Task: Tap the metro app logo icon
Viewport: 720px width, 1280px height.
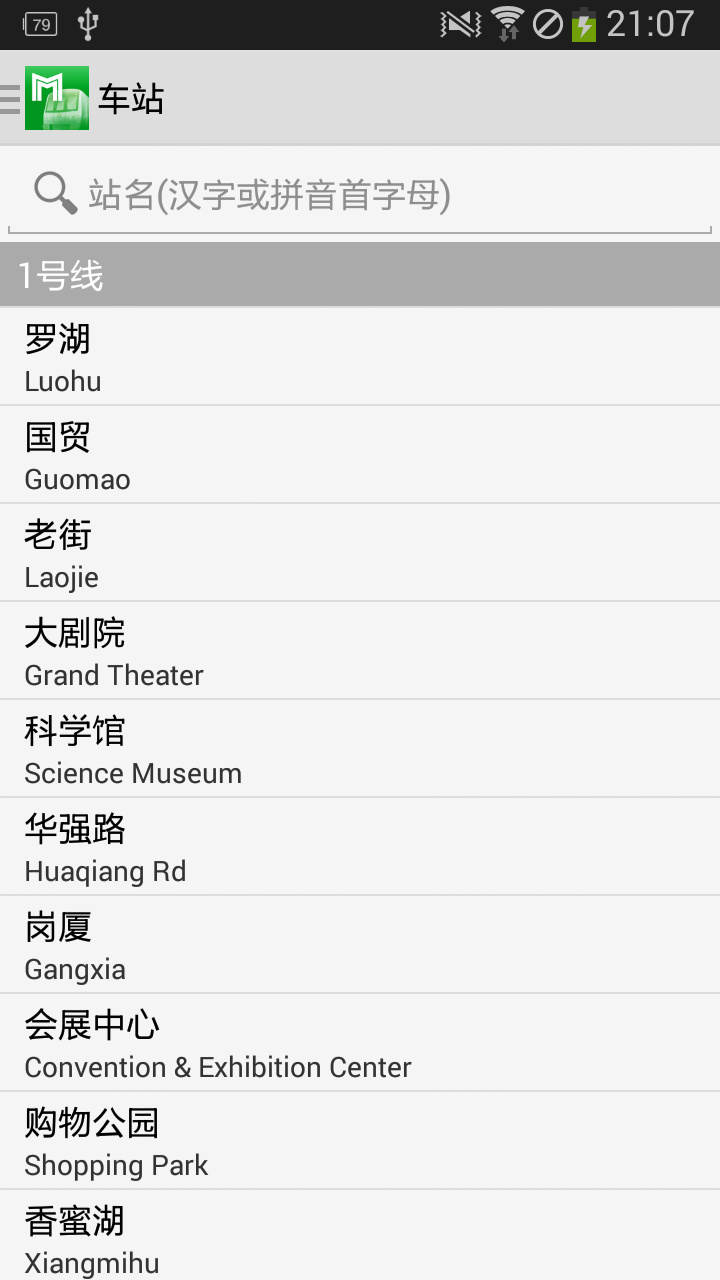Action: point(57,97)
